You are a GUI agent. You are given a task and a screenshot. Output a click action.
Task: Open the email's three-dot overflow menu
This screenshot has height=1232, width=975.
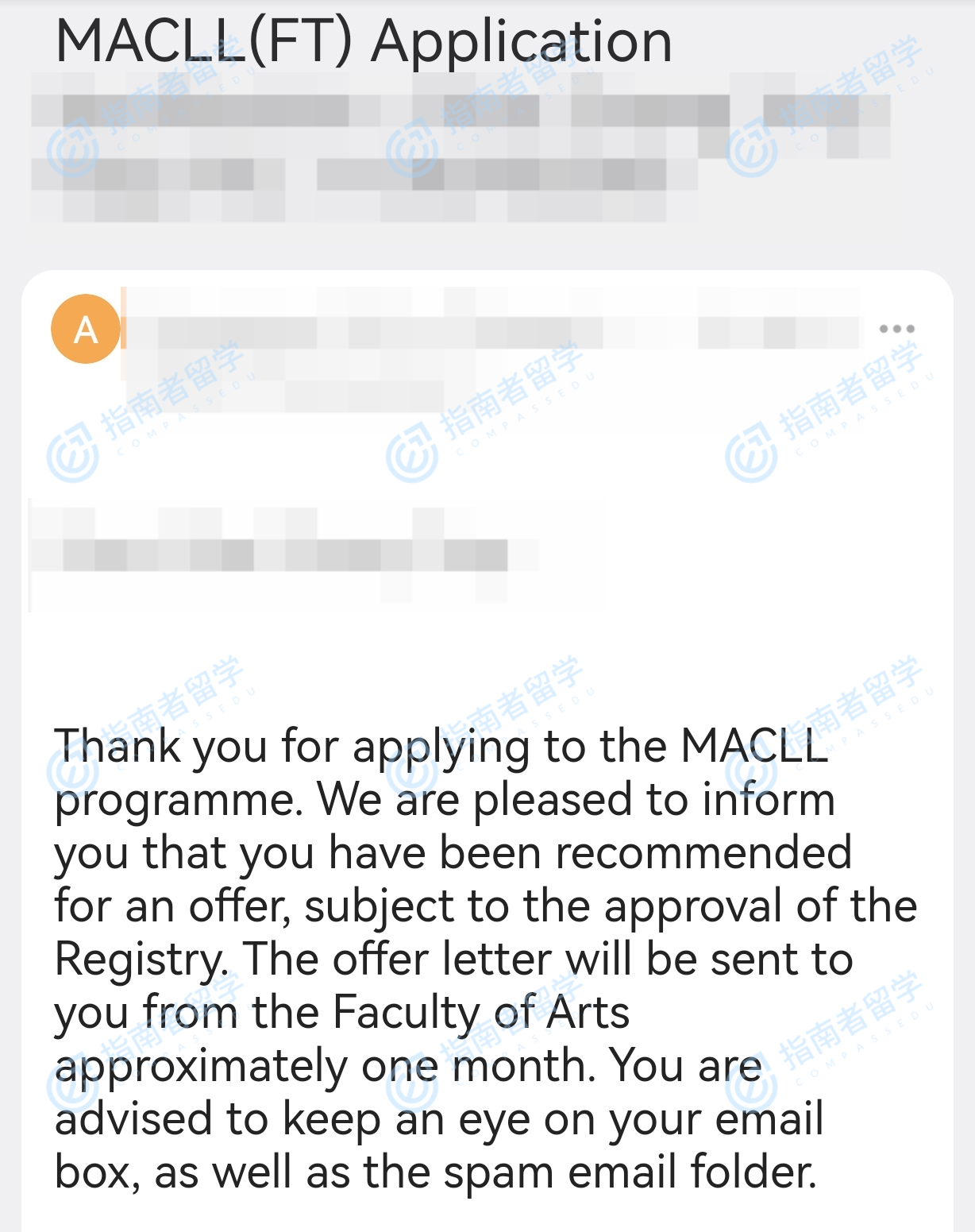point(896,329)
